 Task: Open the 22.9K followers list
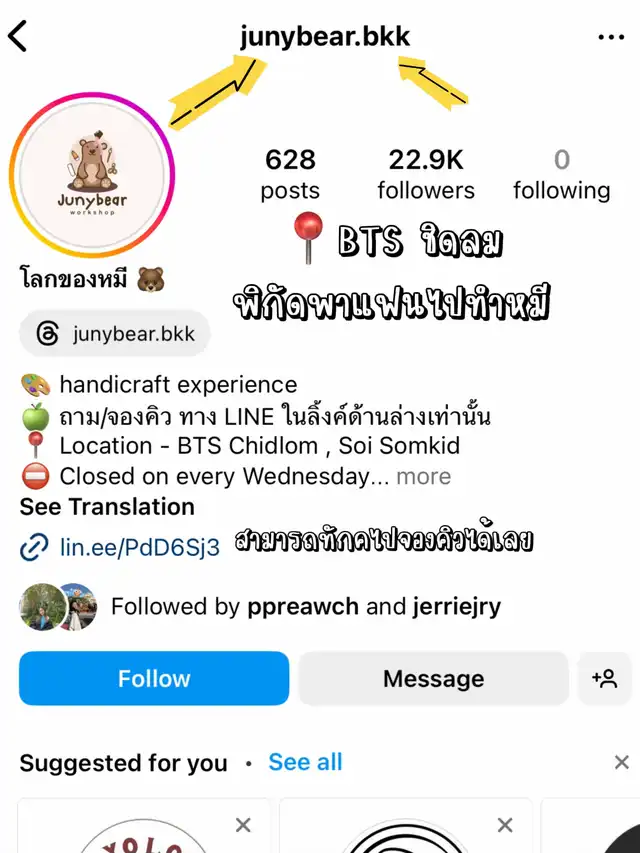[426, 174]
